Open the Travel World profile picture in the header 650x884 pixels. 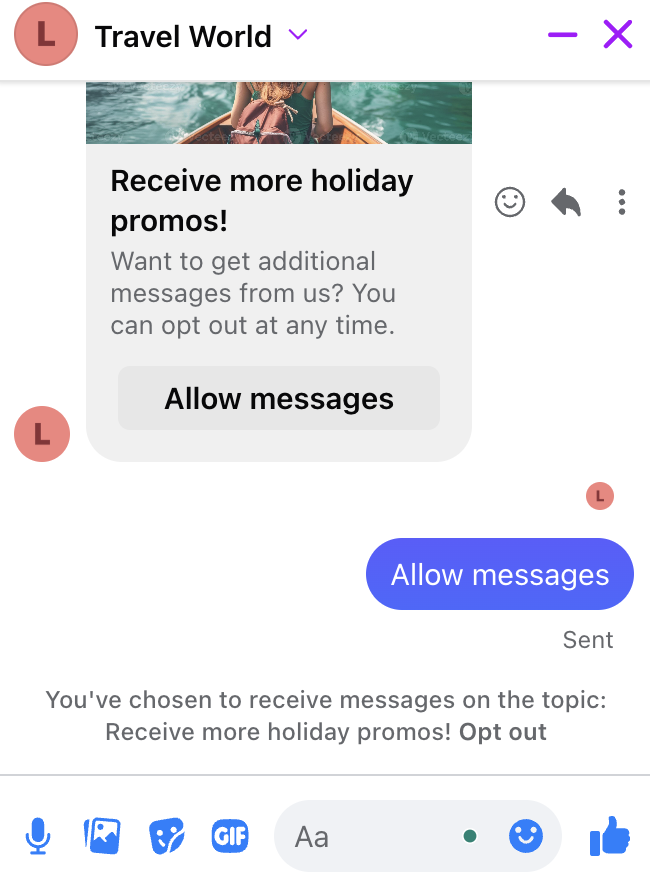[45, 36]
